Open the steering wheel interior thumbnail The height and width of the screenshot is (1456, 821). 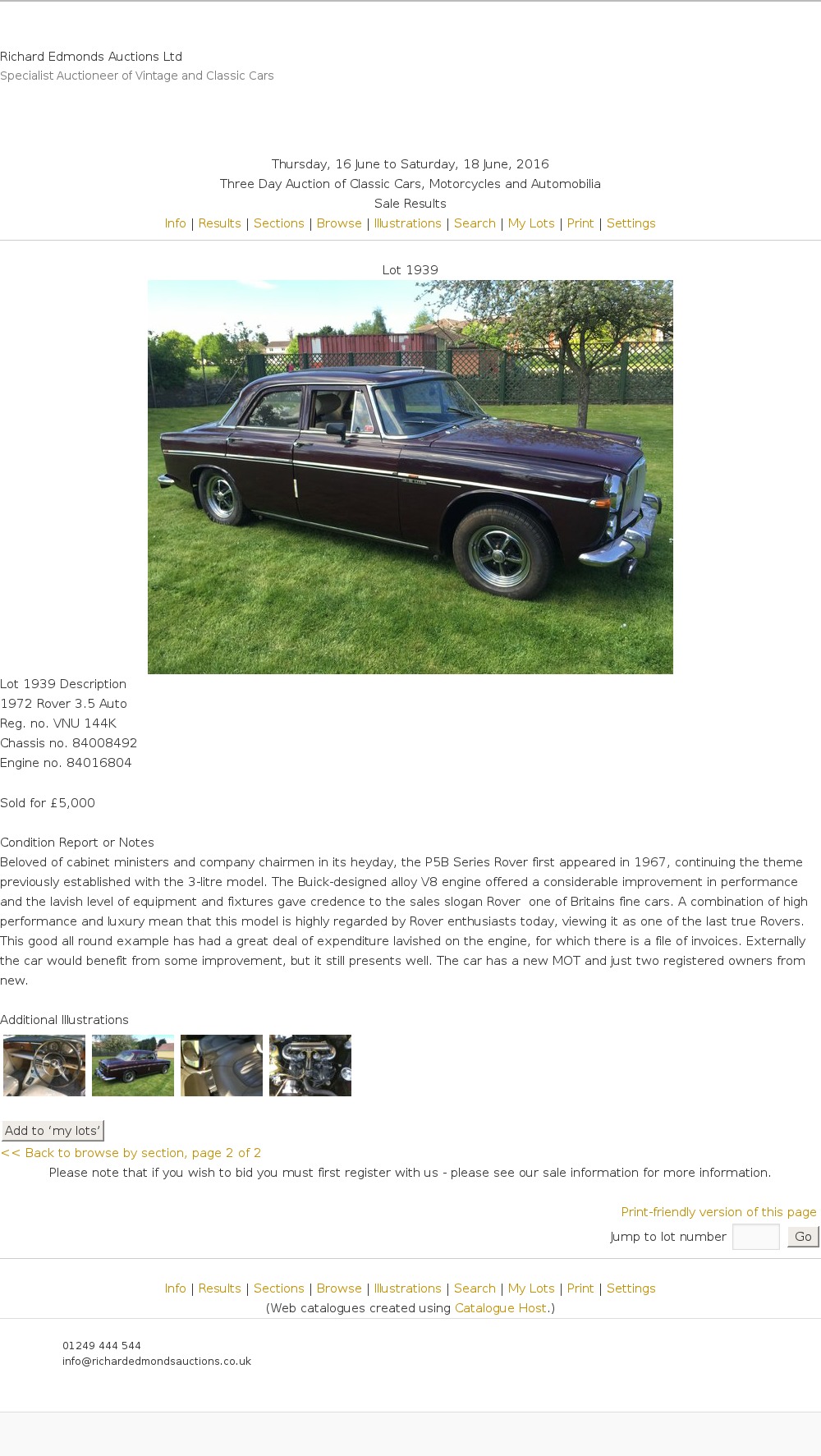[x=44, y=1065]
